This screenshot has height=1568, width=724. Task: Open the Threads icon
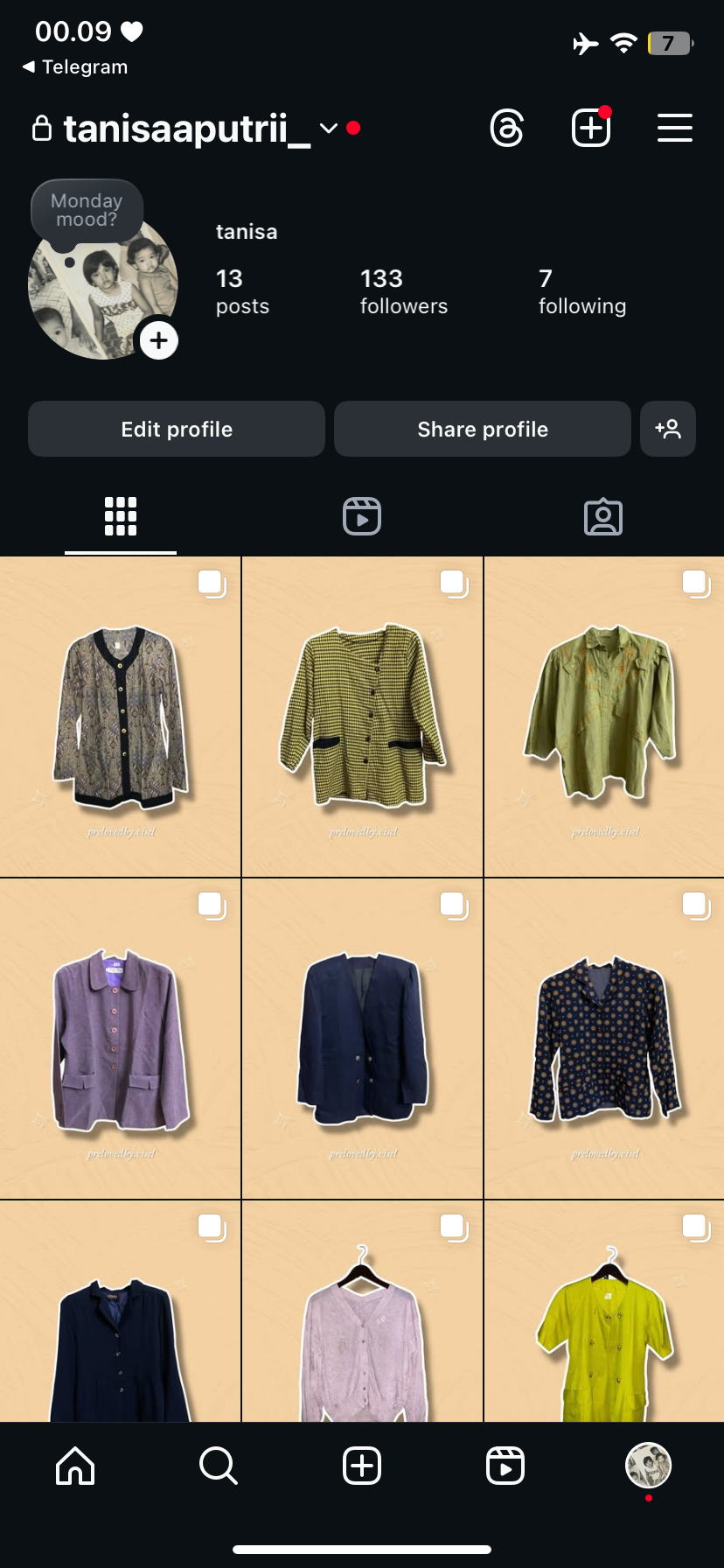pyautogui.click(x=506, y=129)
